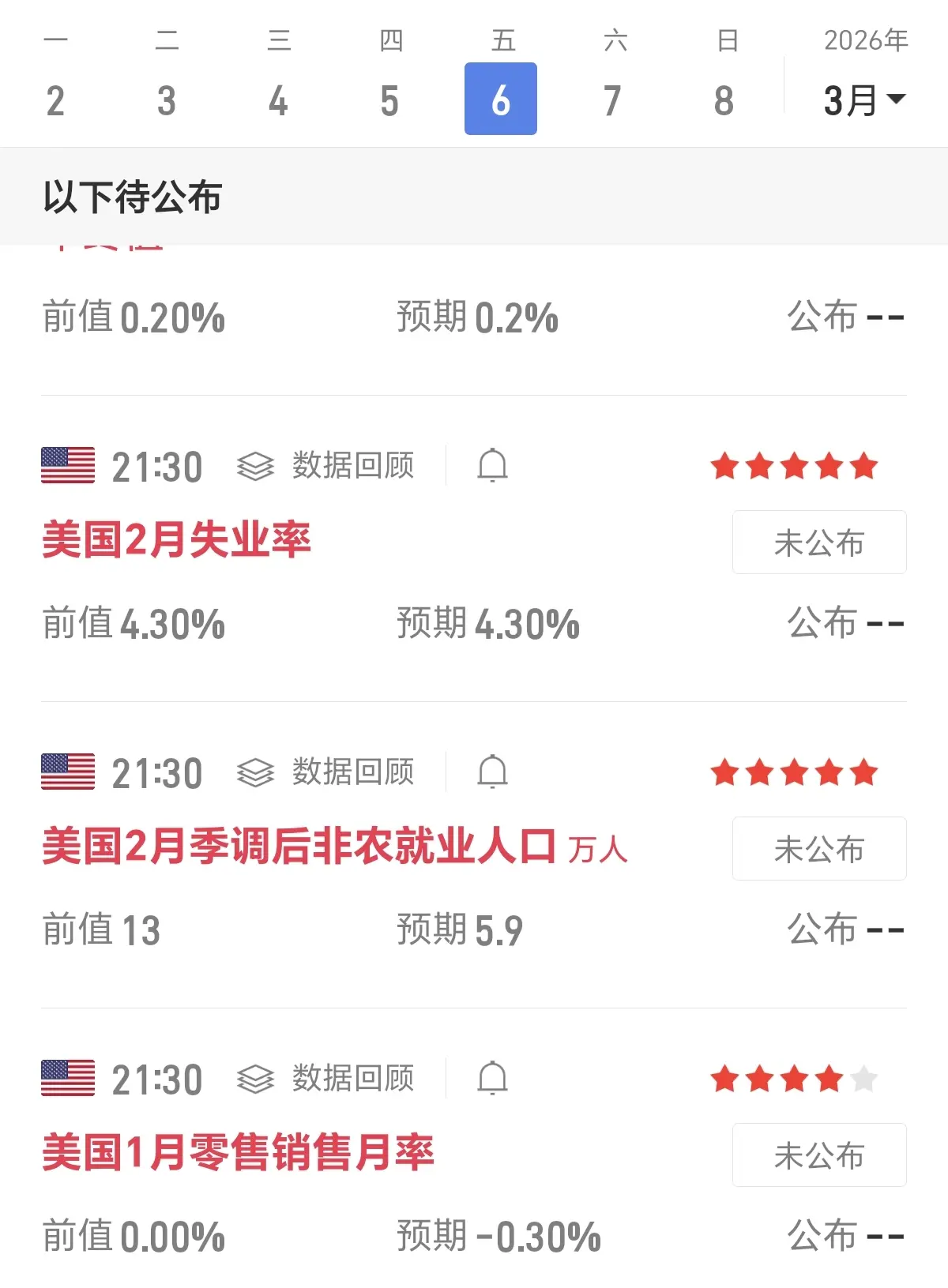Switch to Tuesday the 3rd

(167, 100)
